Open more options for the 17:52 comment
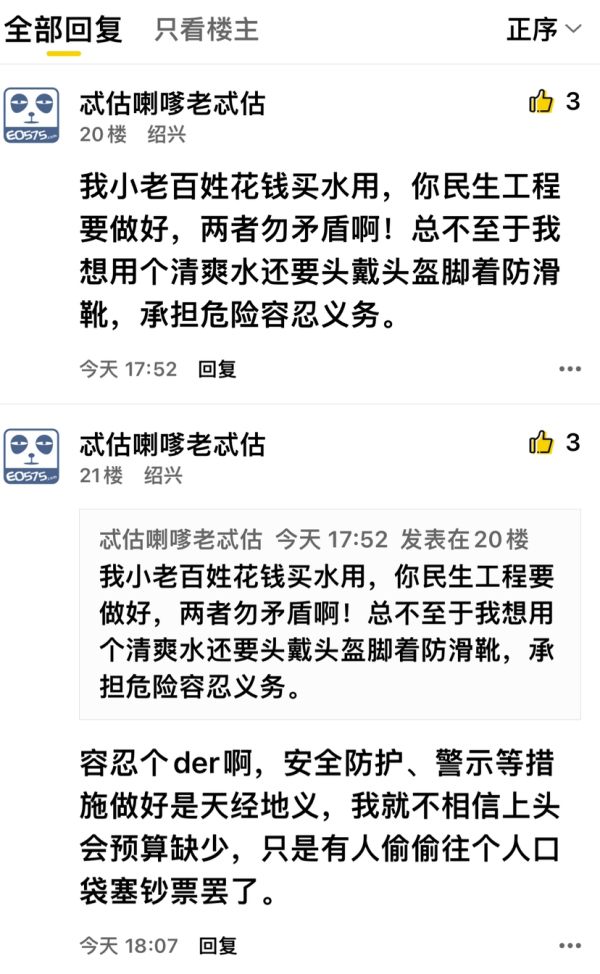 coord(570,369)
